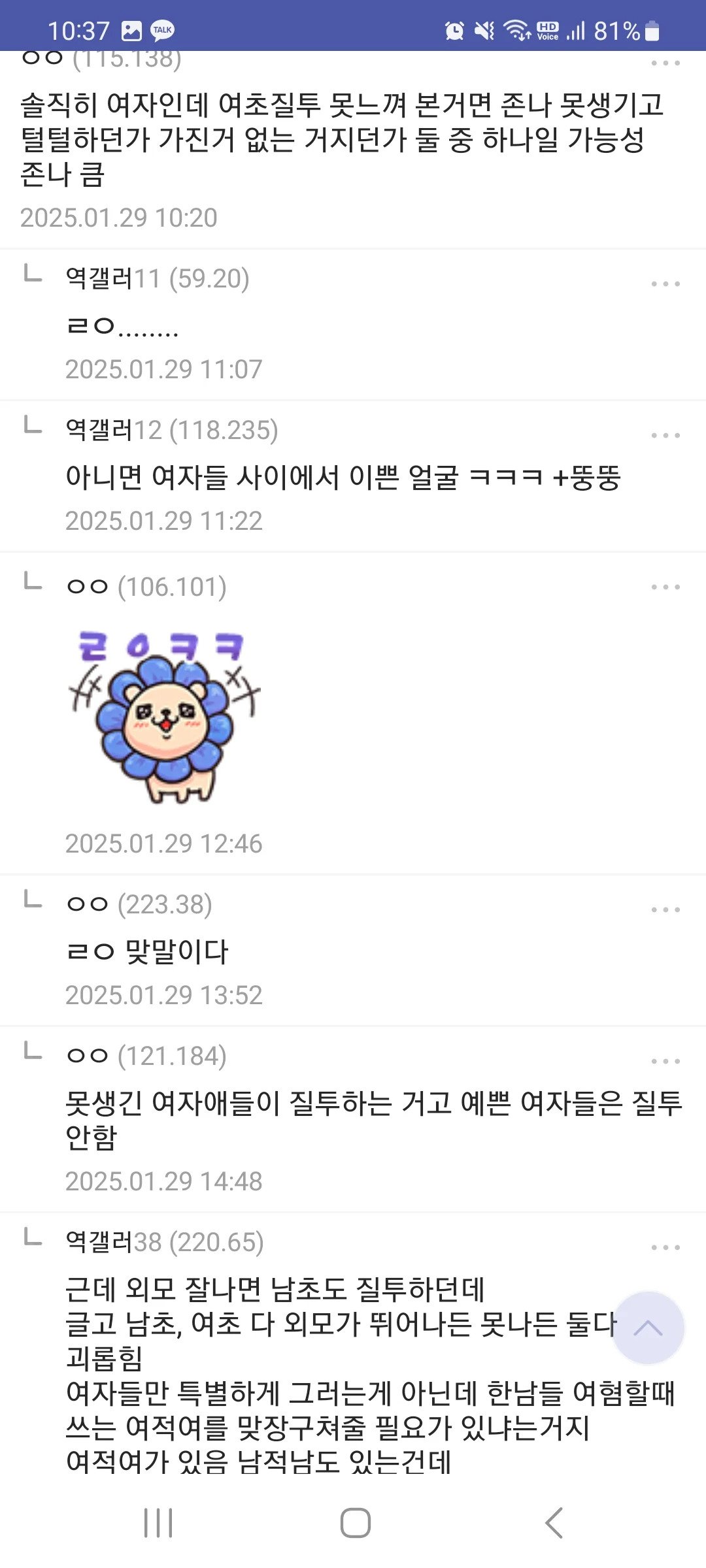Jump back to top with the arrow button
This screenshot has width=706, height=1568.
pyautogui.click(x=648, y=1328)
